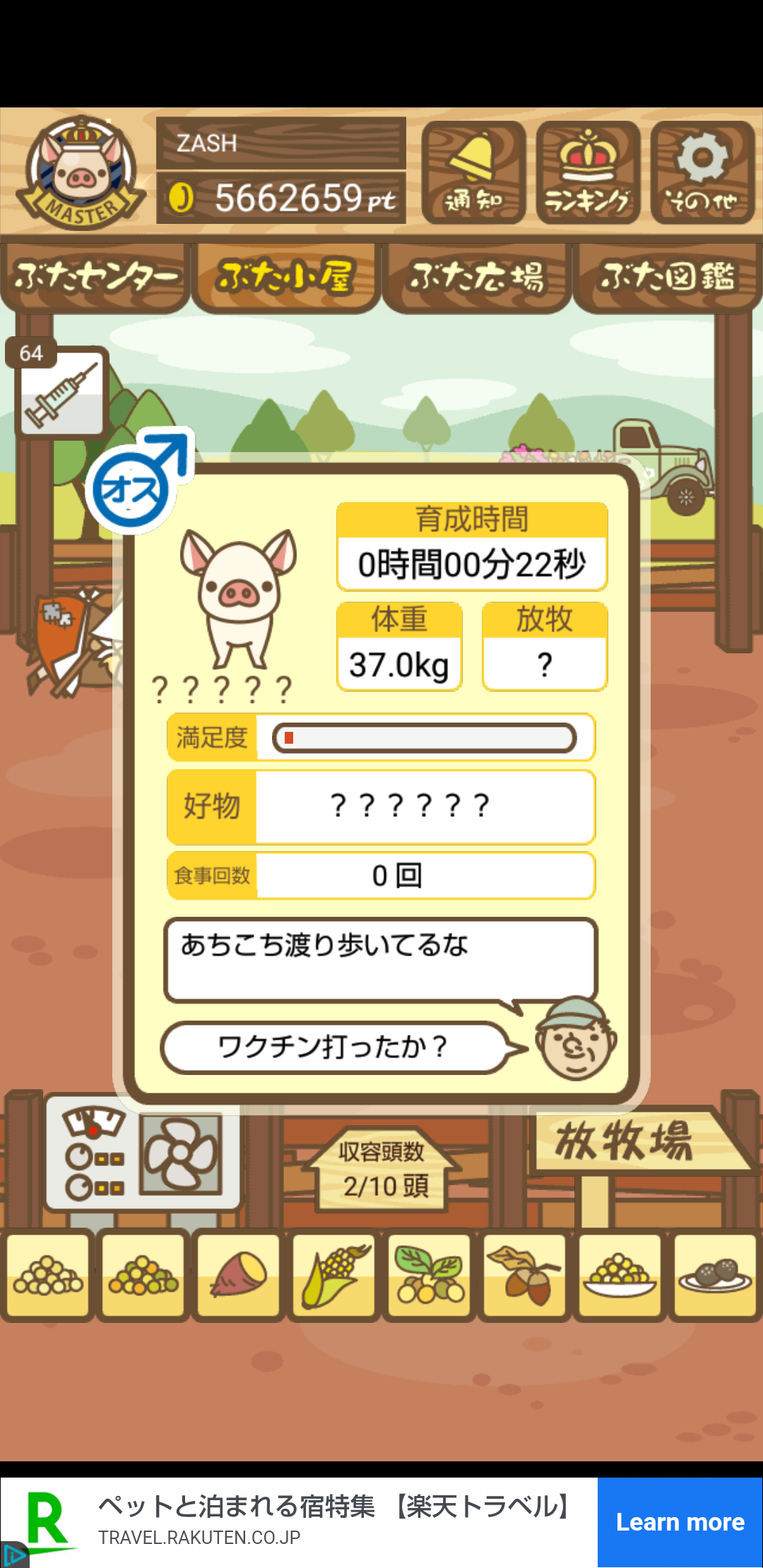Open the ランキング ranking crown button

[588, 172]
